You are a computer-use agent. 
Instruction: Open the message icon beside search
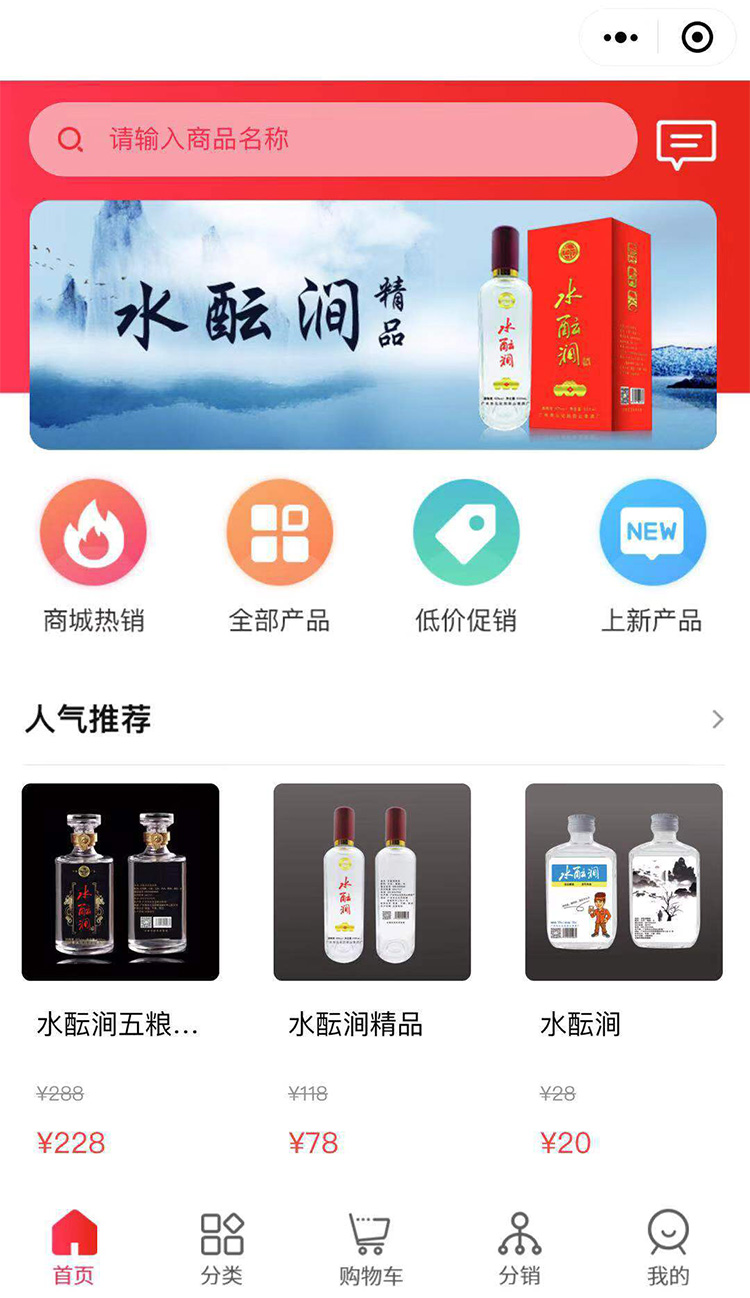tap(686, 144)
